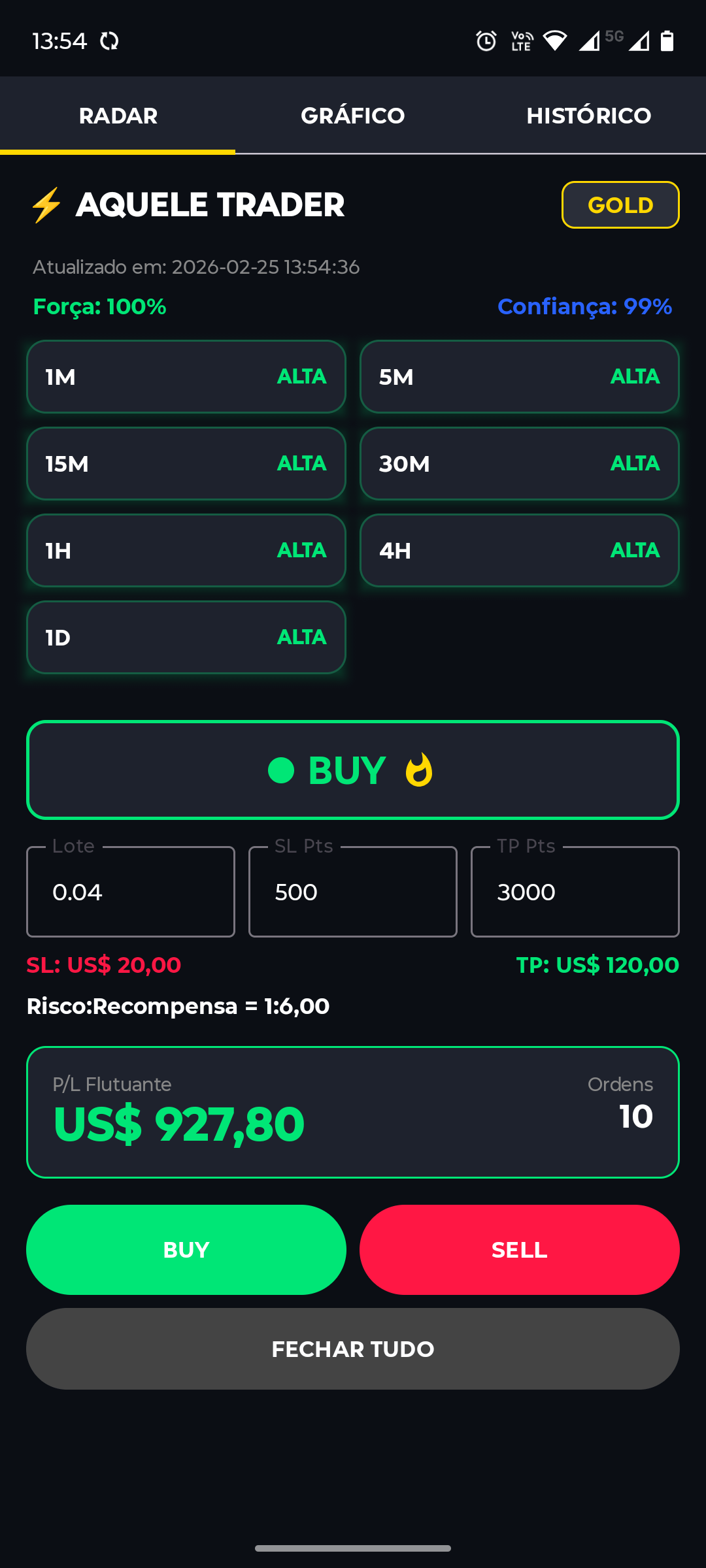706x1568 pixels.
Task: Switch to the Gráfico tab
Action: tap(353, 116)
